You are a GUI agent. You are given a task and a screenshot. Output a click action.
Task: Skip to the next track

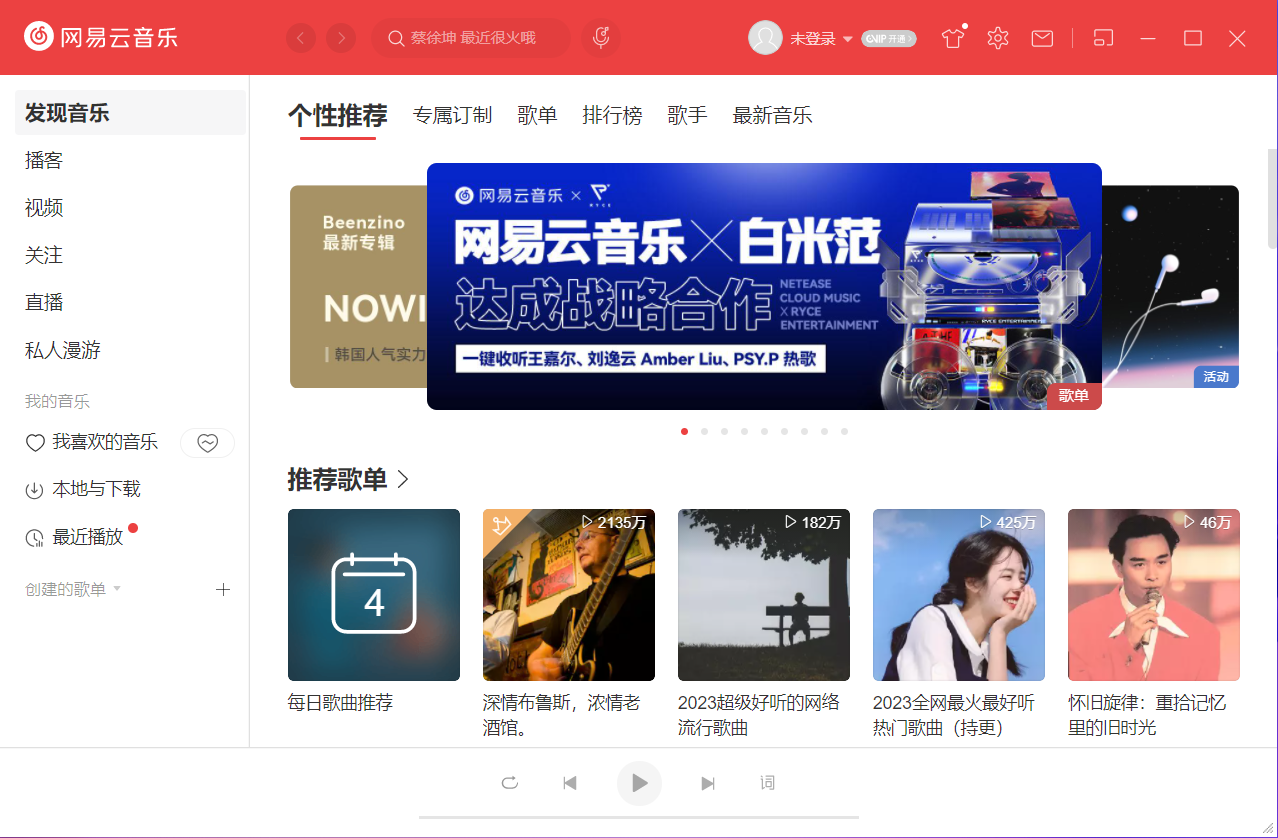click(x=708, y=783)
